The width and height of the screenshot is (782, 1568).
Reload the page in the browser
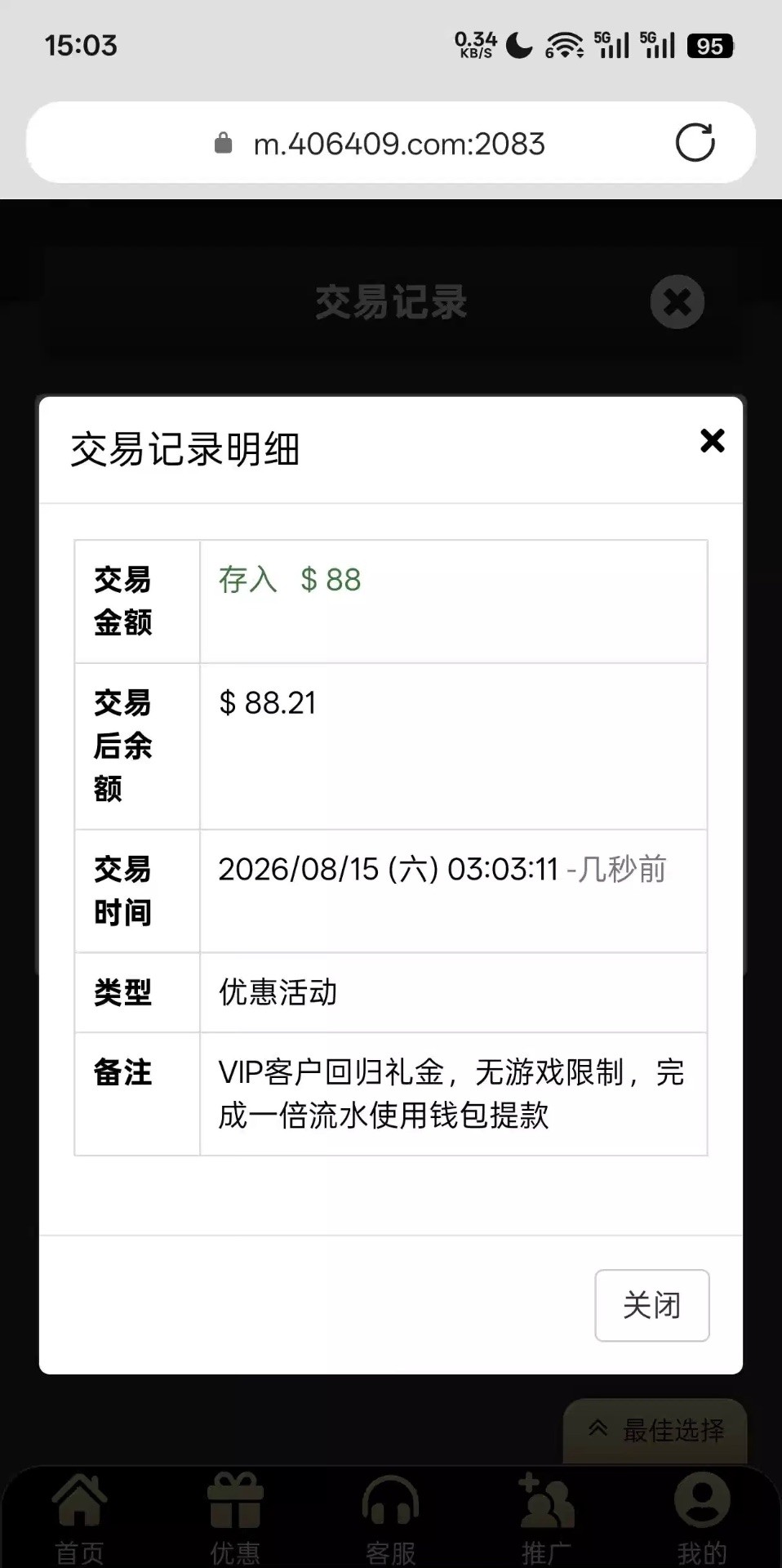695,143
